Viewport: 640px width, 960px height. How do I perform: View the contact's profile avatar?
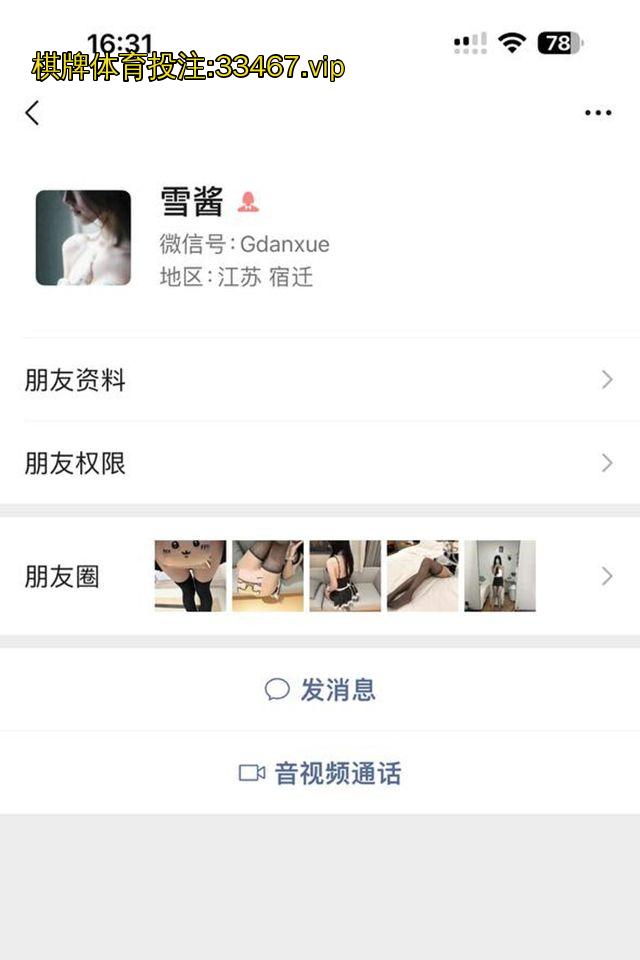83,238
